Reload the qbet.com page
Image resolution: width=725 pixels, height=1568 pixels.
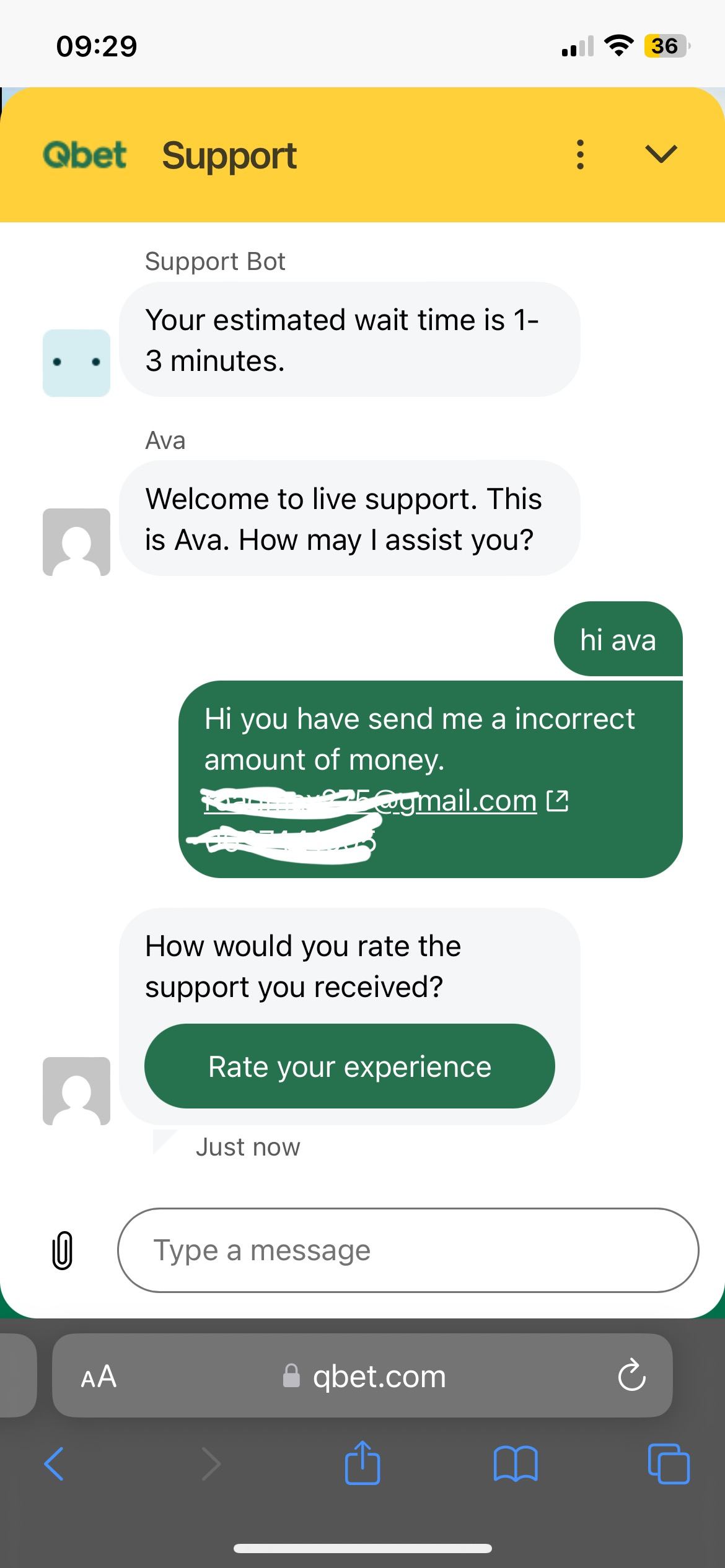click(x=631, y=1376)
